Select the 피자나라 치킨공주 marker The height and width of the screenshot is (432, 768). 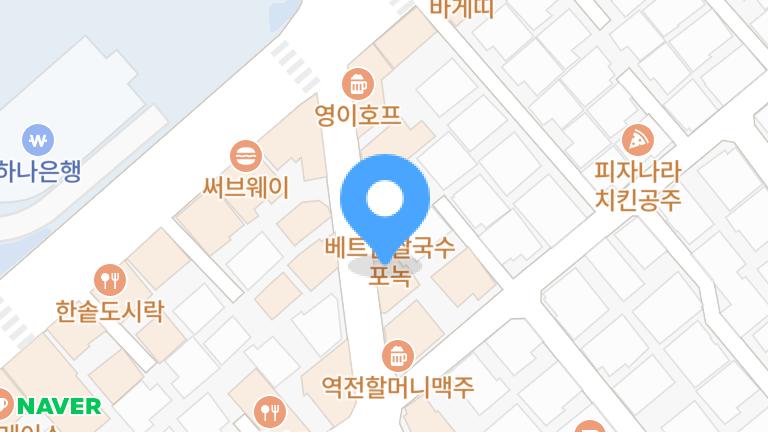[x=637, y=139]
